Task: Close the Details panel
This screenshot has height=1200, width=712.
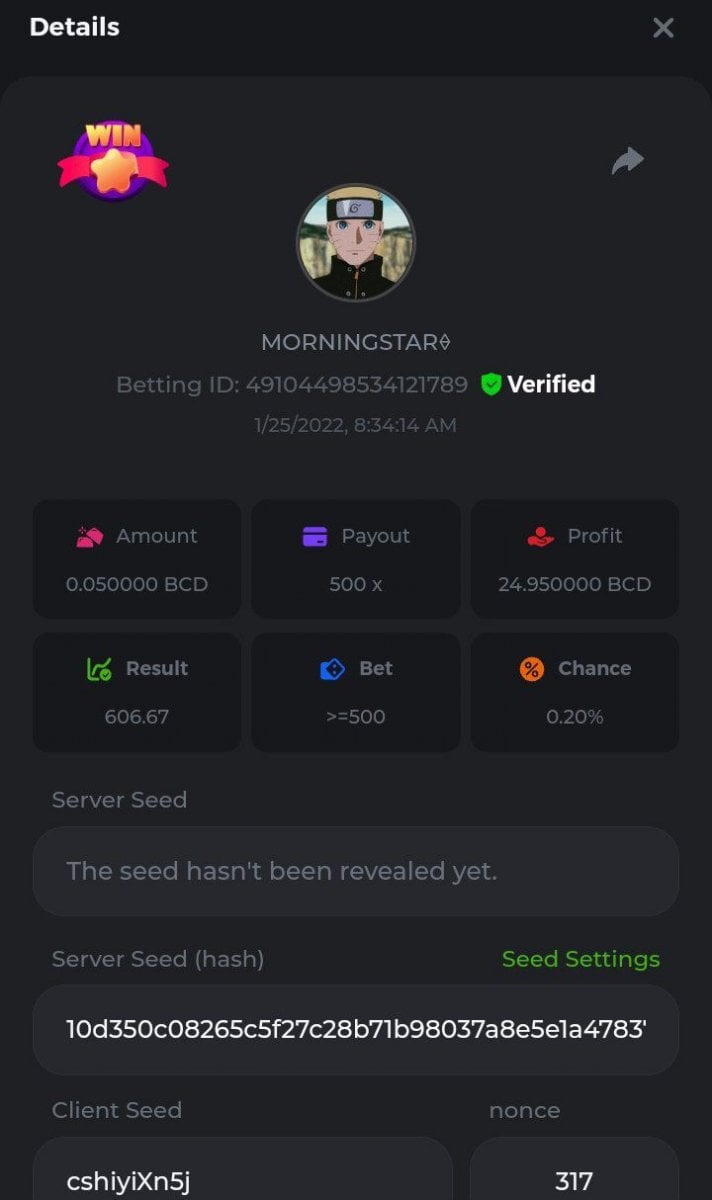Action: 663,28
